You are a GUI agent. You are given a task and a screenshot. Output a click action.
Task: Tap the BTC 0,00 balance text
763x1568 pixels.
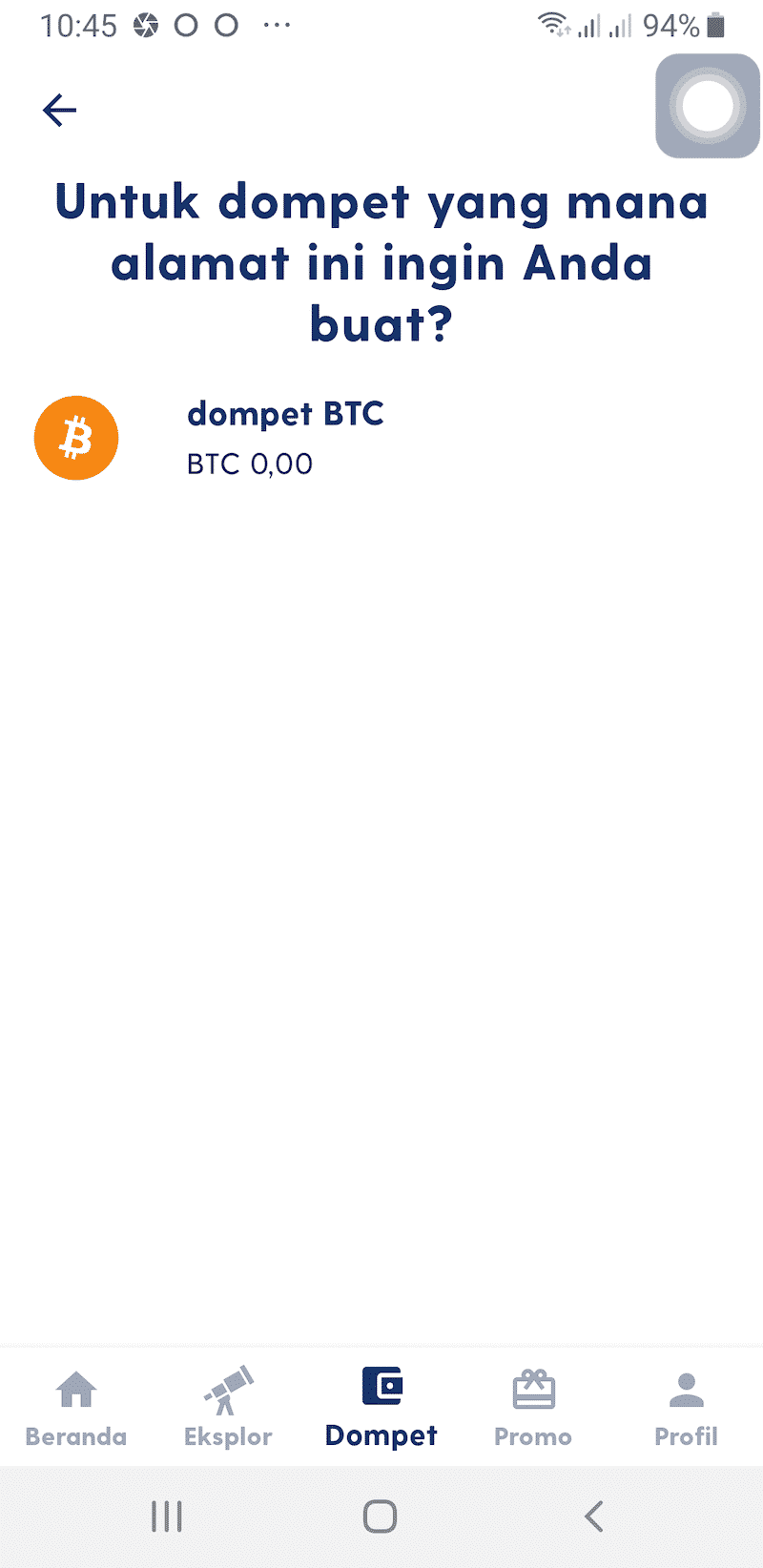coord(249,464)
